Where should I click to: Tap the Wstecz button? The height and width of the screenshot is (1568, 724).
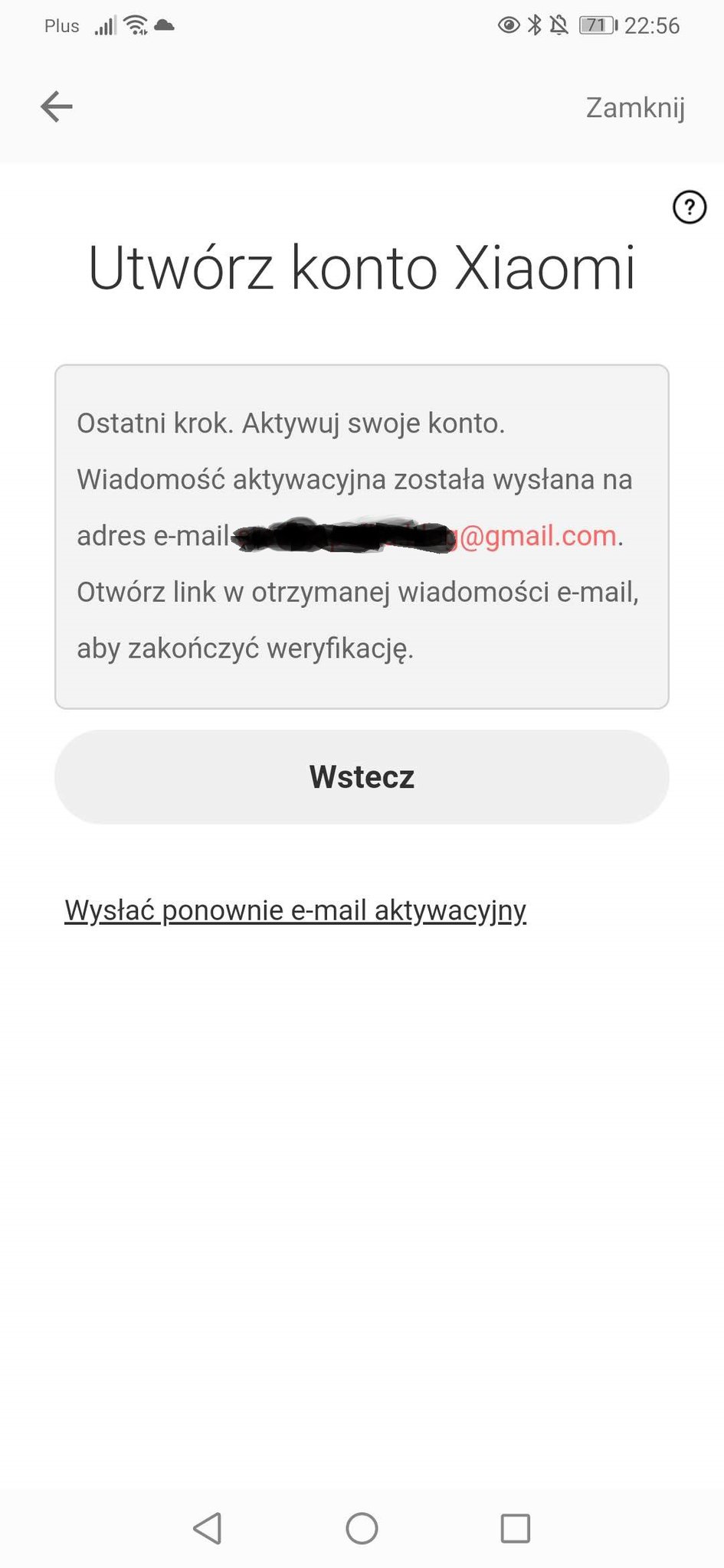tap(362, 776)
